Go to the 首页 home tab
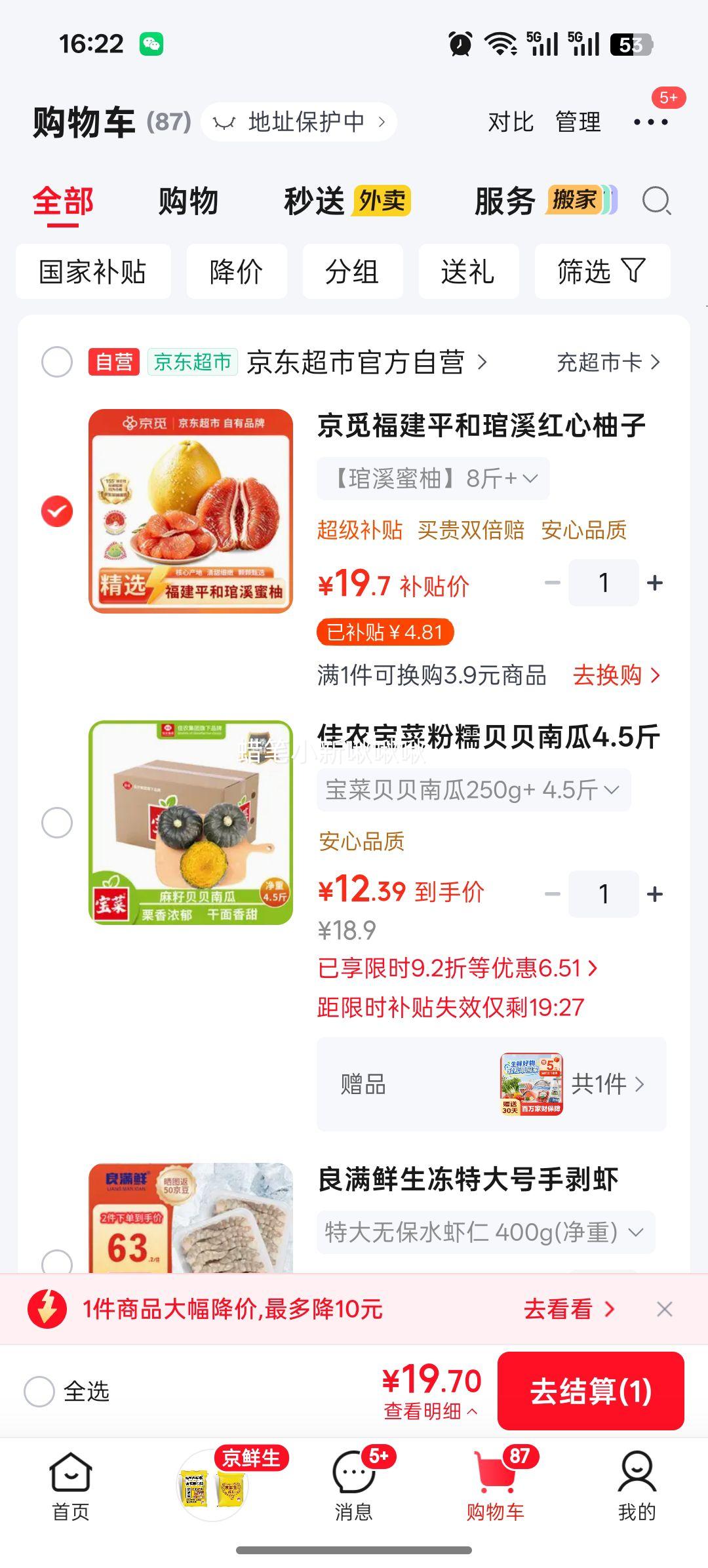This screenshot has width=708, height=1568. coord(71,1487)
